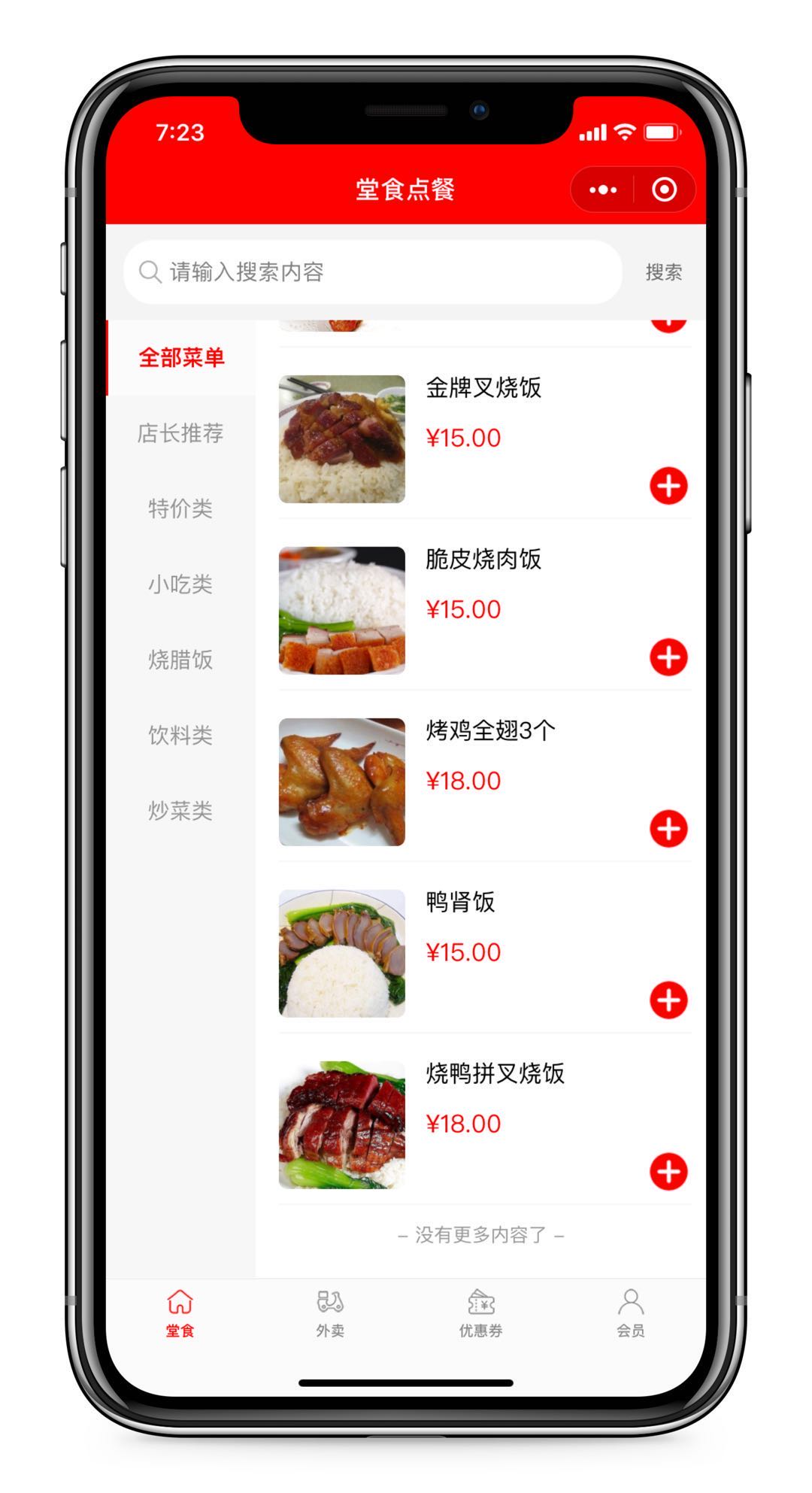
Task: Go to the 会员 tab
Action: (x=630, y=1313)
